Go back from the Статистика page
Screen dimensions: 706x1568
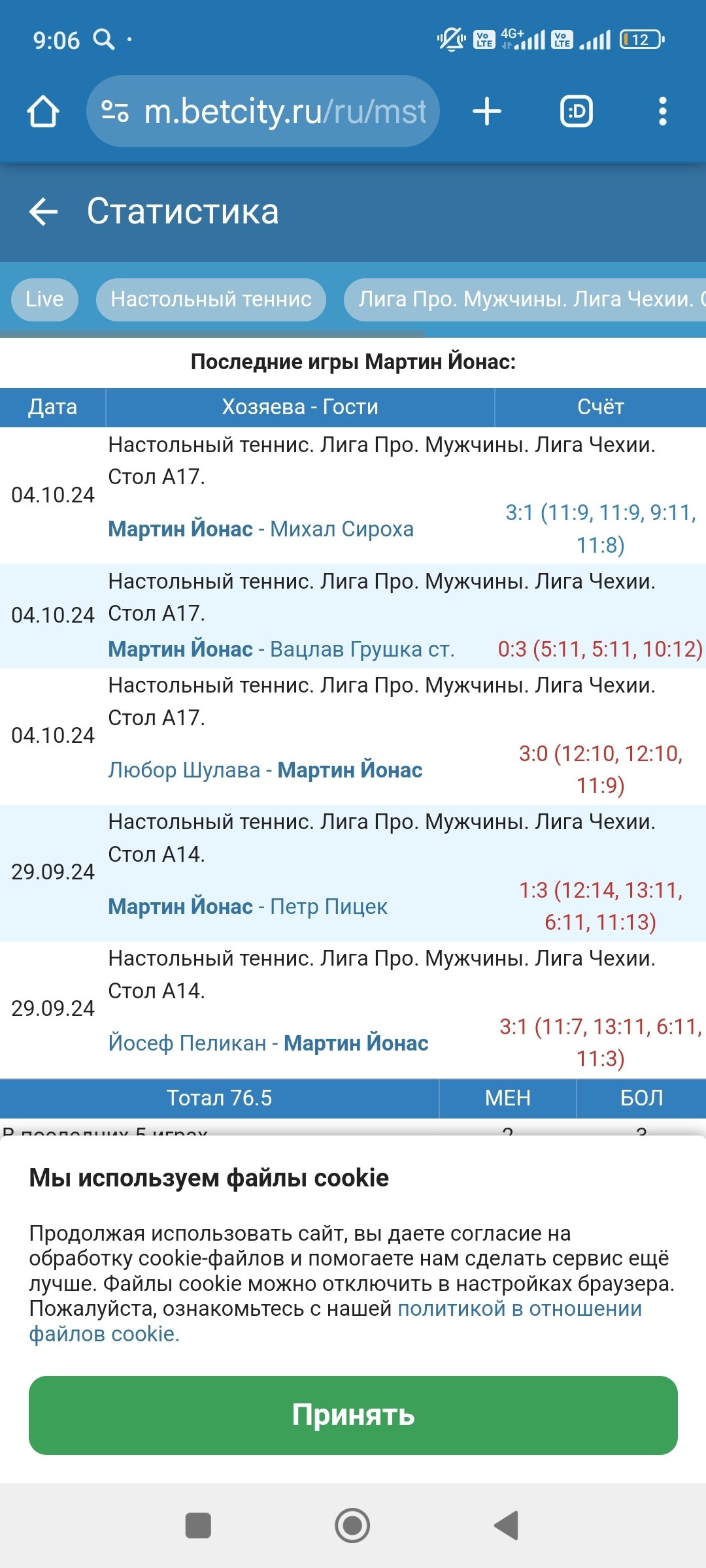click(43, 212)
